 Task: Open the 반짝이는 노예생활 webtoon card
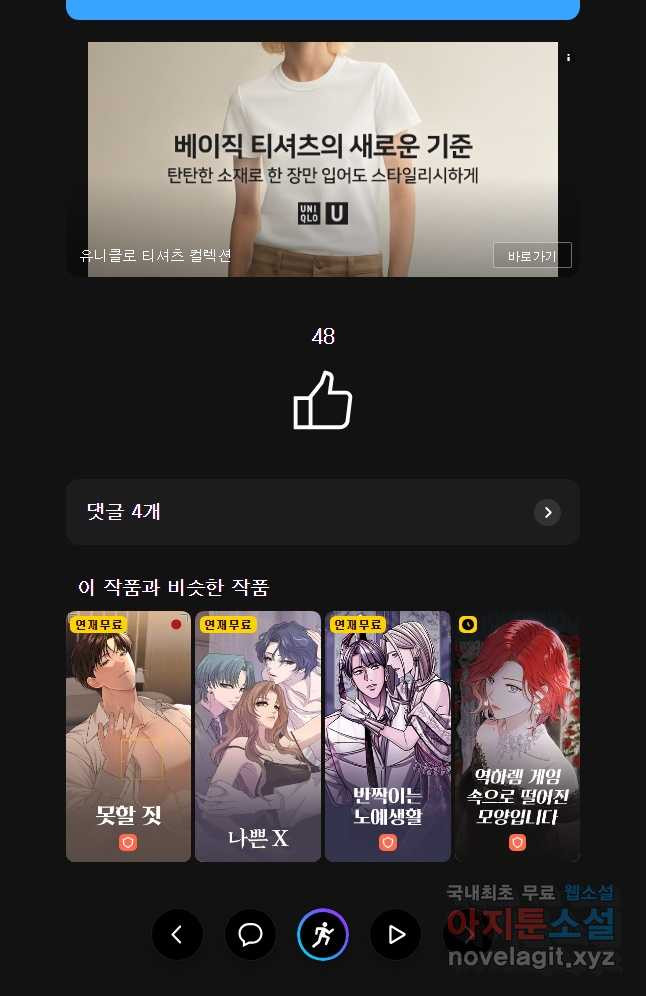coord(388,736)
